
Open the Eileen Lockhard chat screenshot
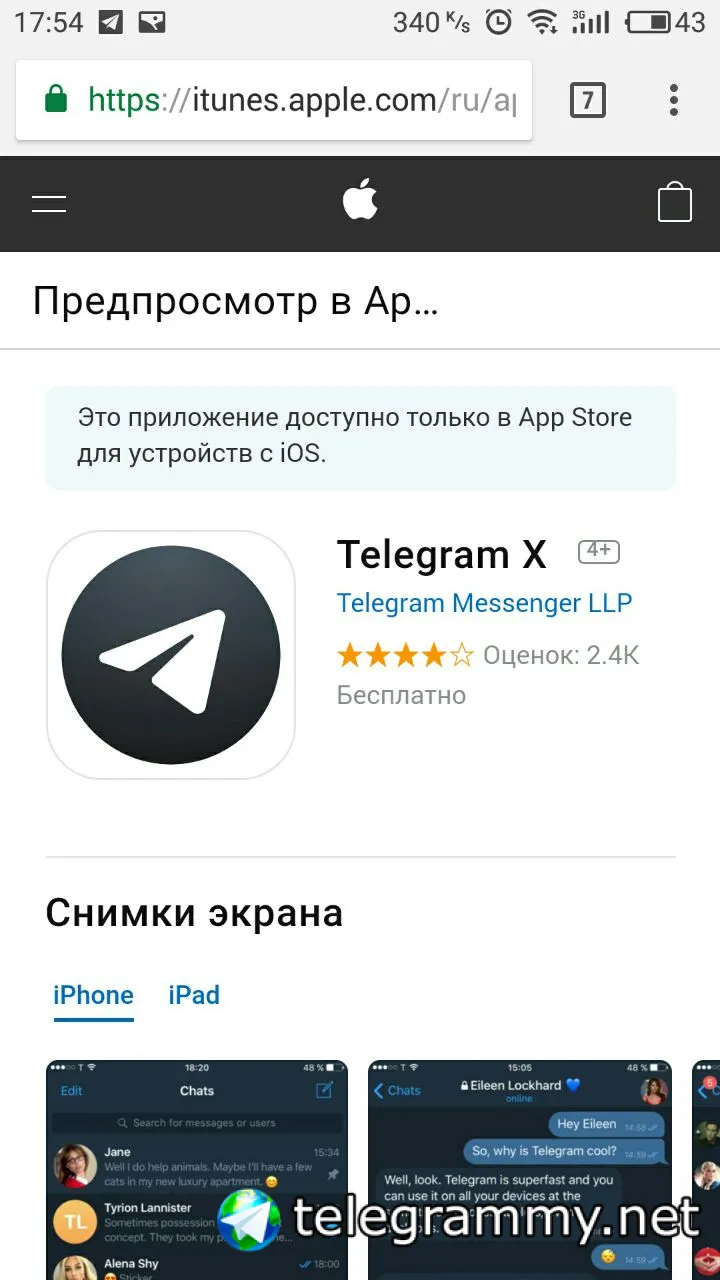pyautogui.click(x=520, y=1168)
